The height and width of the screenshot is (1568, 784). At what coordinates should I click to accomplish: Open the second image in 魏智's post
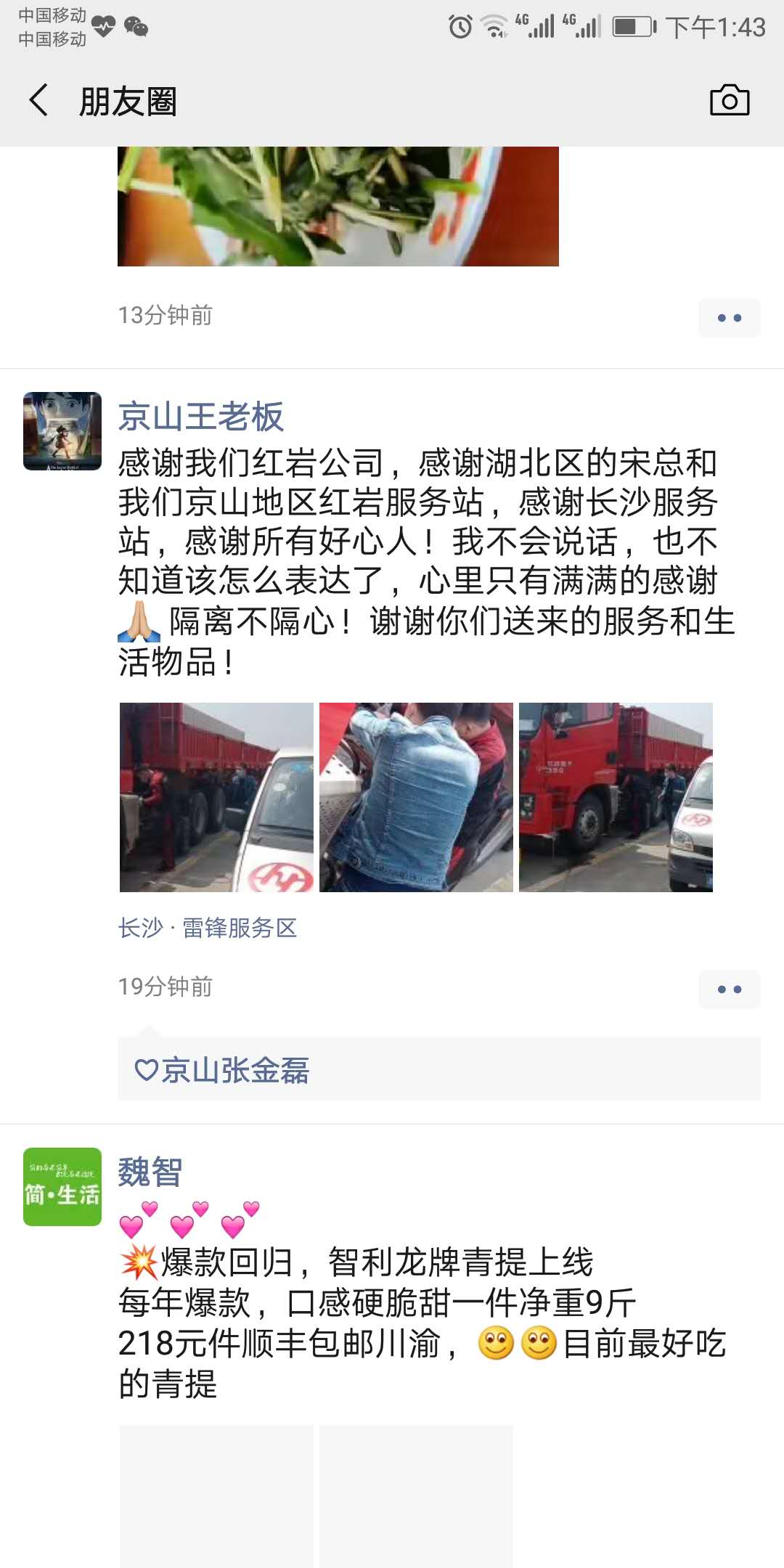(x=416, y=1495)
